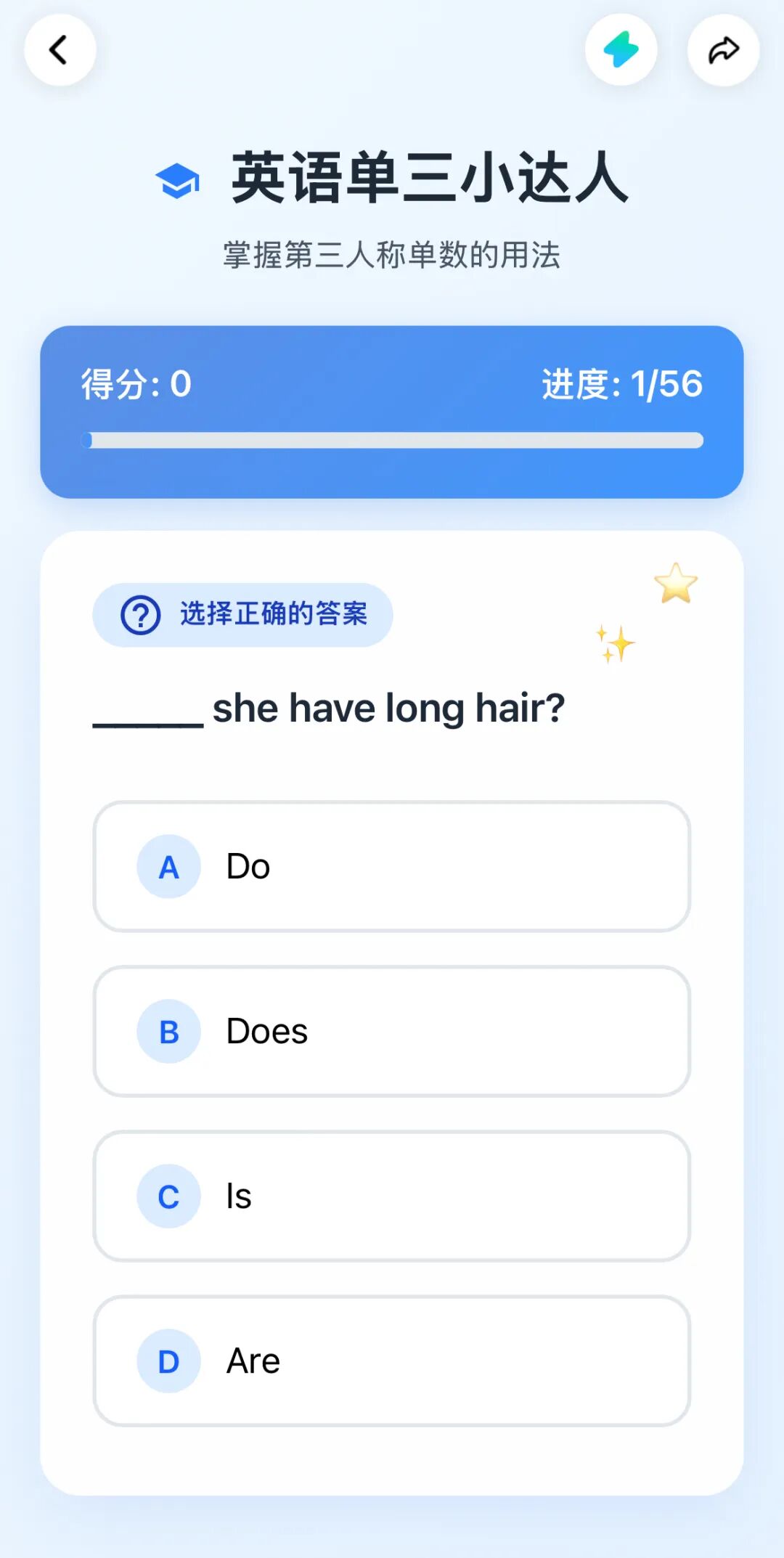784x1558 pixels.
Task: Click the circled A icon in option one
Action: pyautogui.click(x=168, y=867)
